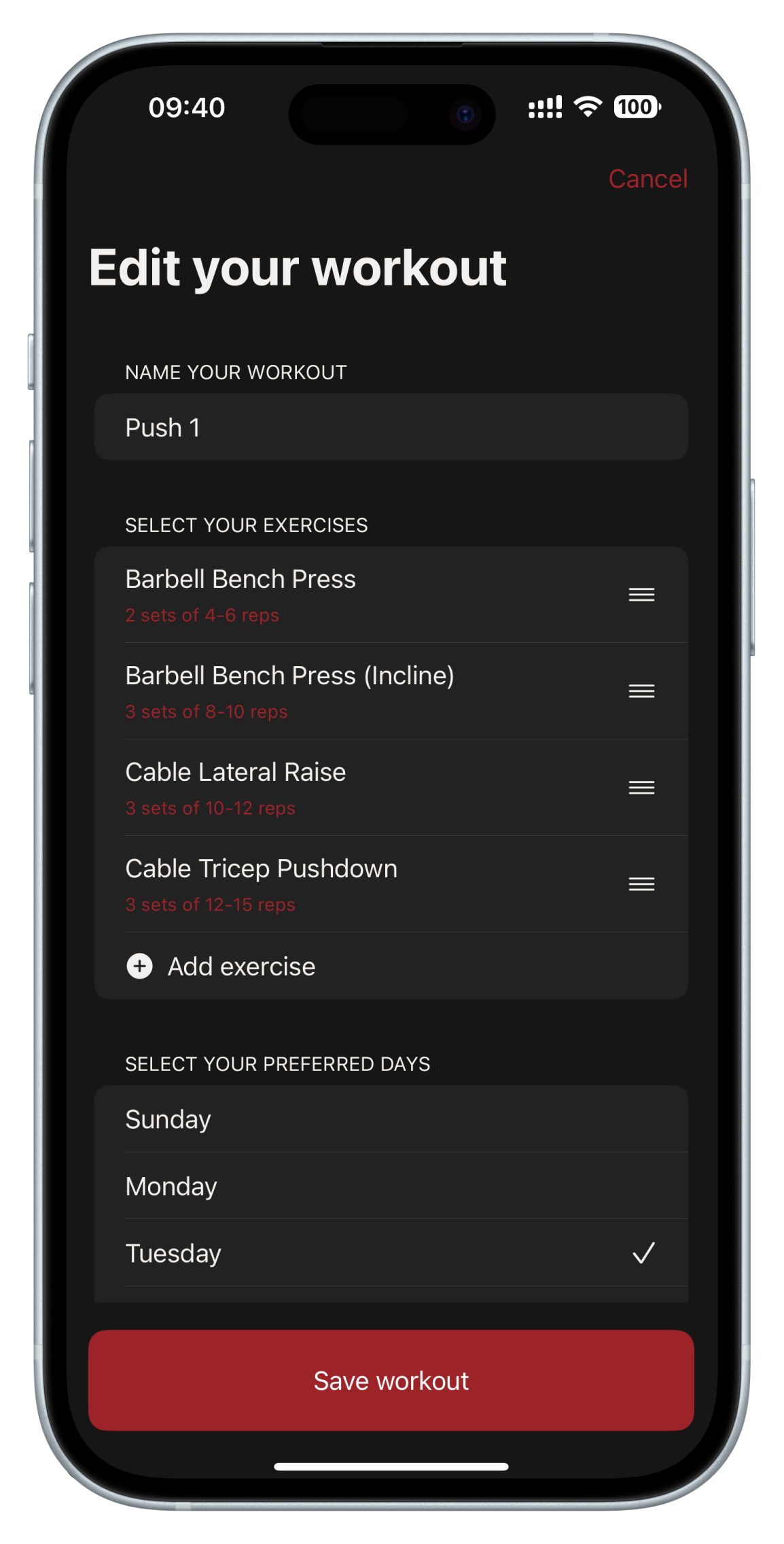This screenshot has height=1544, width=784.
Task: Select Sunday as a preferred day
Action: tap(391, 1119)
